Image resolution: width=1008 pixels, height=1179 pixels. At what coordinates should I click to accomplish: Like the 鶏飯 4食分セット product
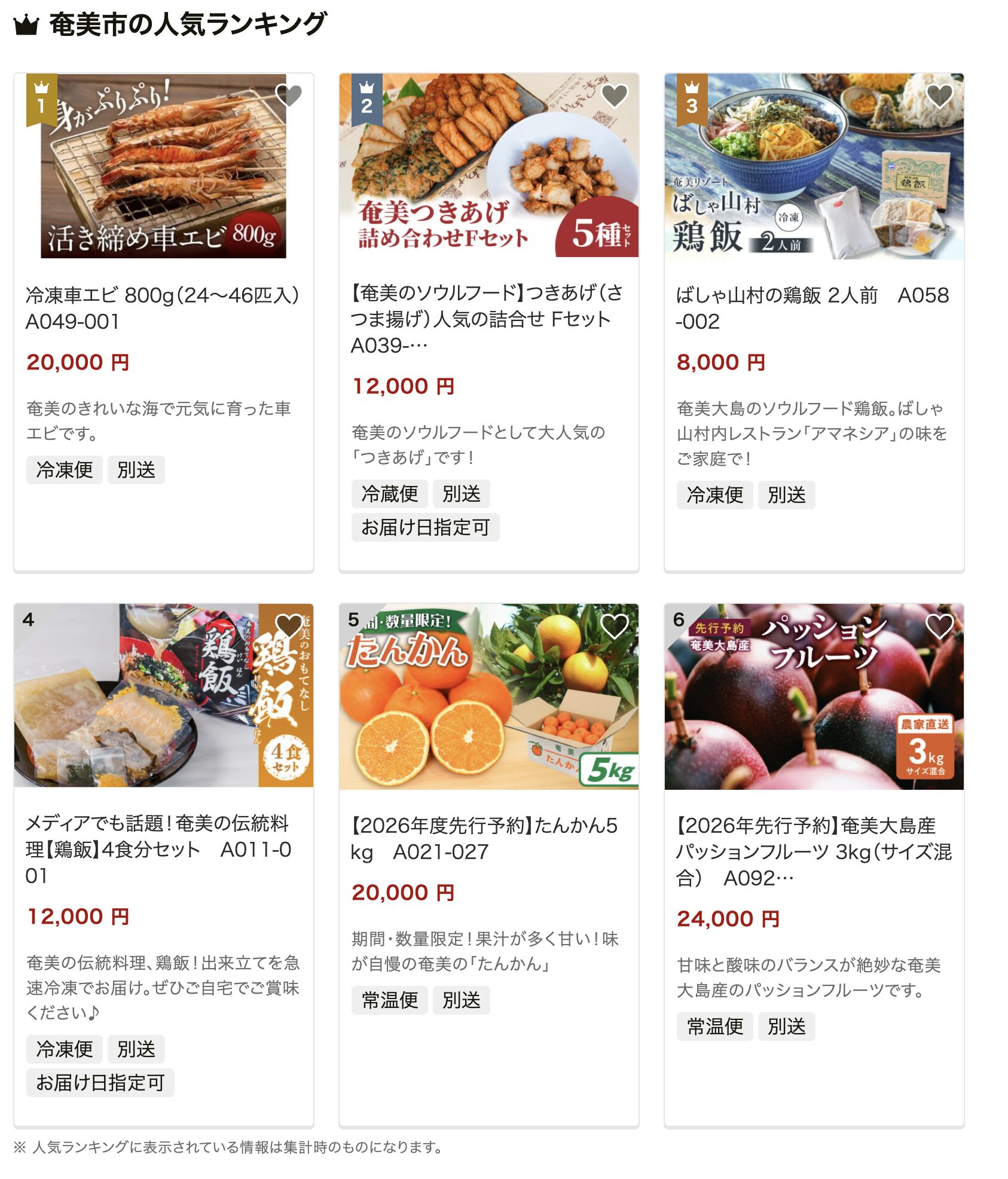[289, 626]
